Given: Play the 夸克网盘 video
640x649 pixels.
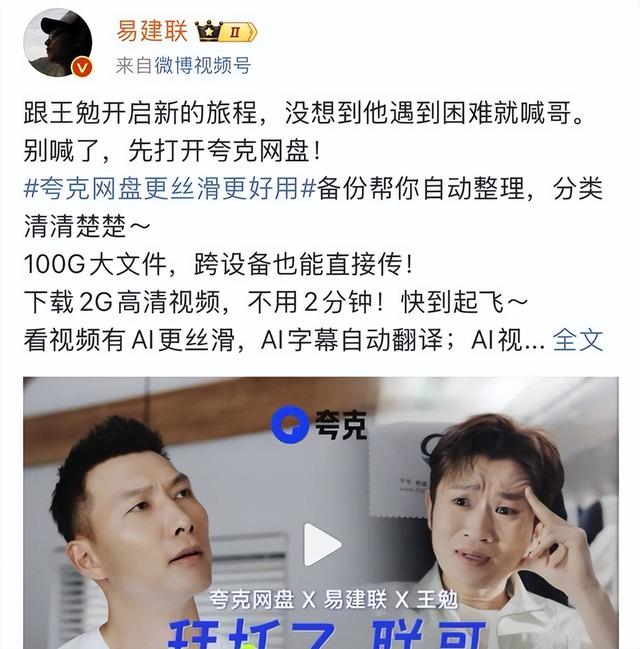Looking at the screenshot, I should tap(322, 545).
